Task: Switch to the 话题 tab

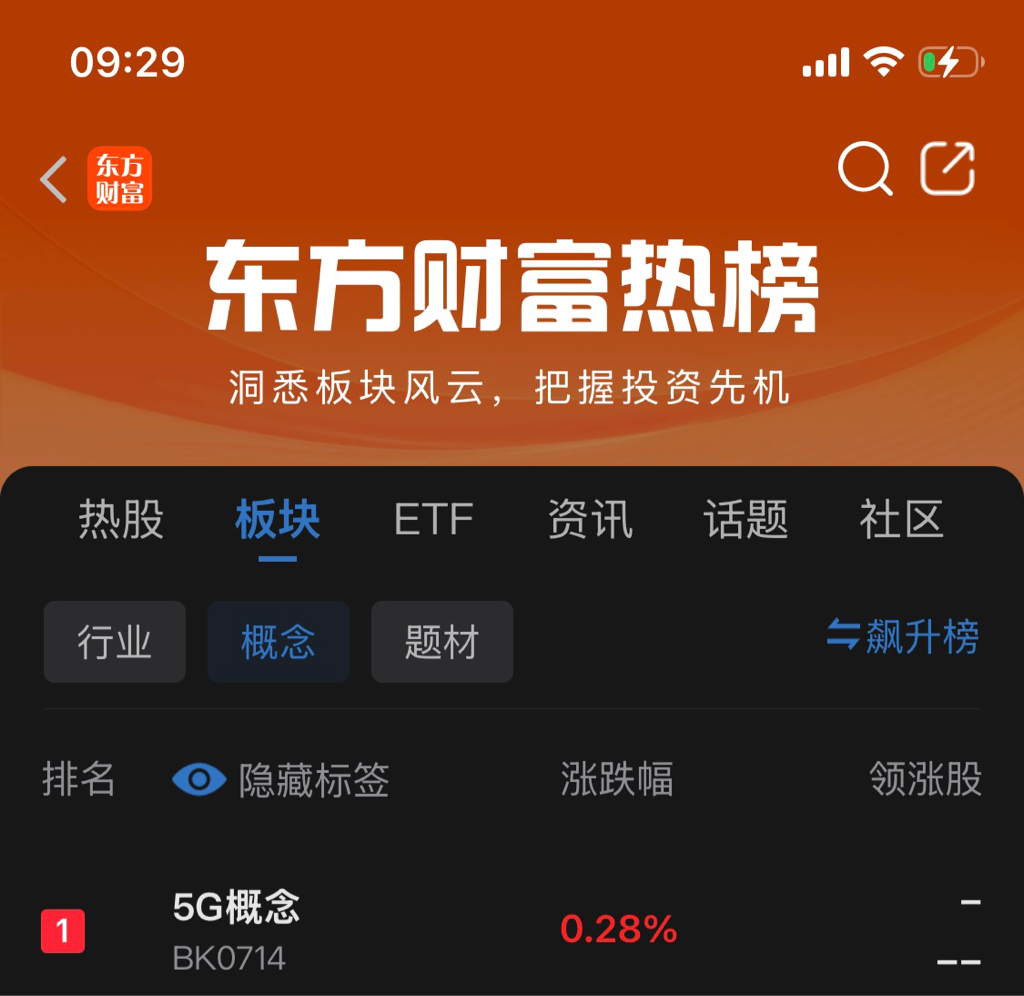Action: tap(746, 520)
